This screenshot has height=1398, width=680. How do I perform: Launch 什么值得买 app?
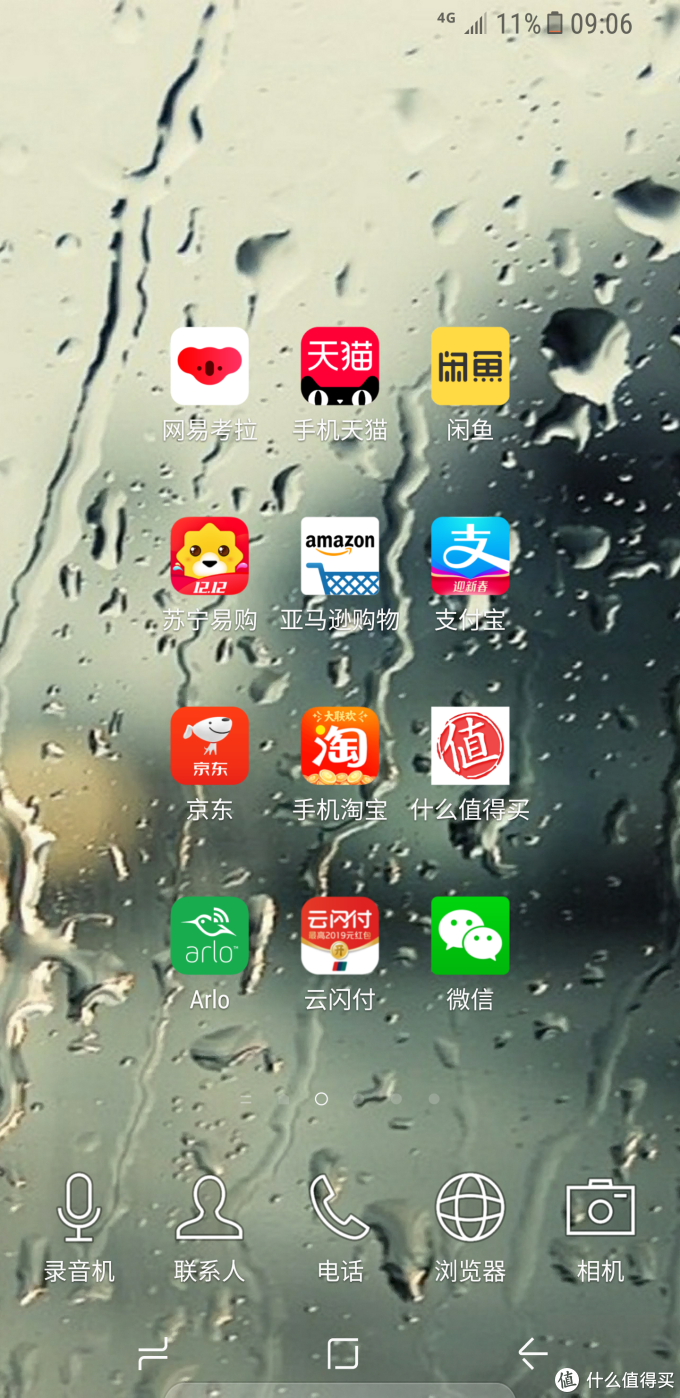(x=470, y=746)
